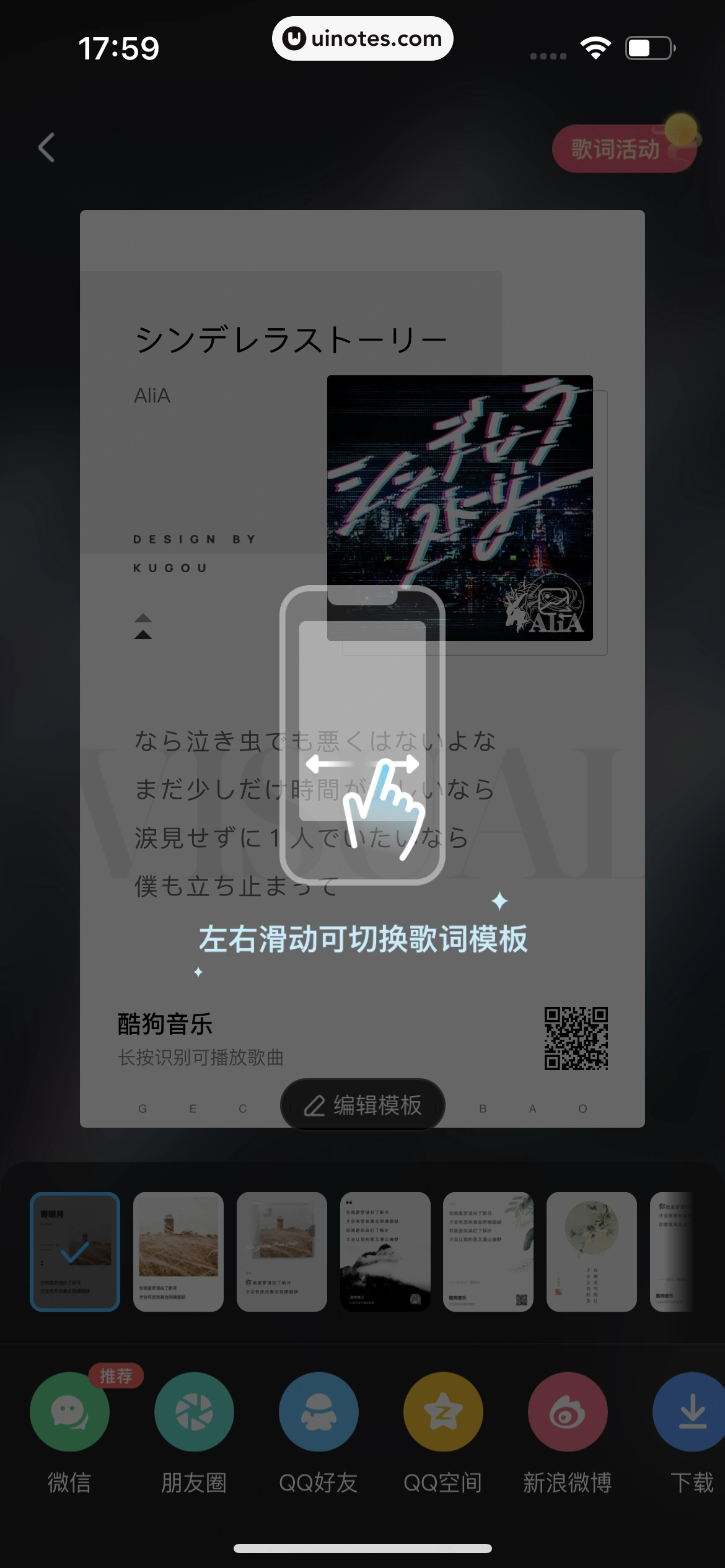This screenshot has height=1568, width=725.
Task: Tap 下载 to save the image
Action: tap(691, 1411)
